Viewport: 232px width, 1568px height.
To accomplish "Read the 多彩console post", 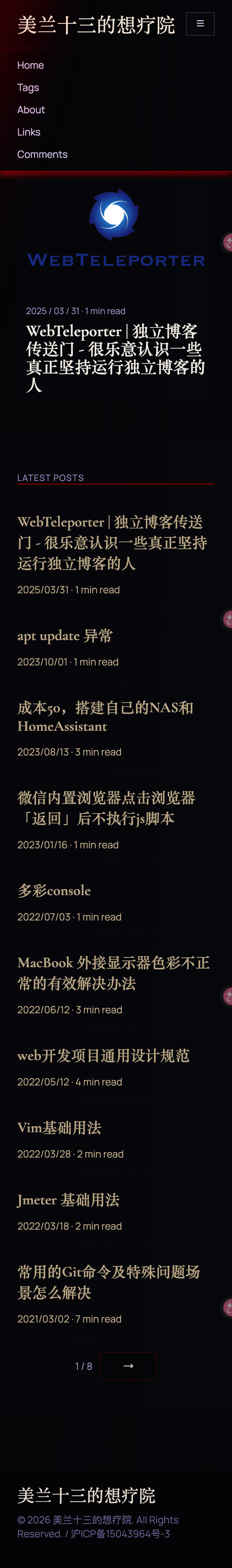I will [54, 890].
